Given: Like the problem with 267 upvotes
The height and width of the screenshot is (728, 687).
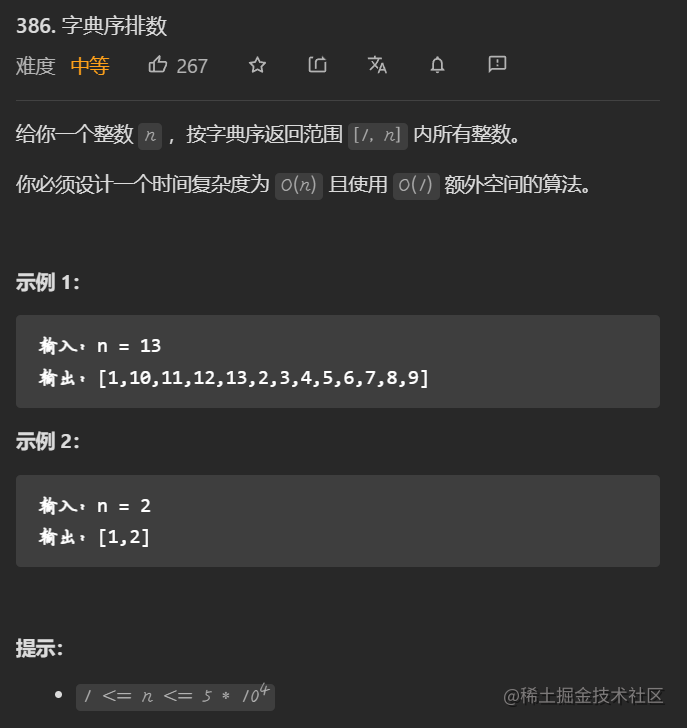Looking at the screenshot, I should pos(158,65).
